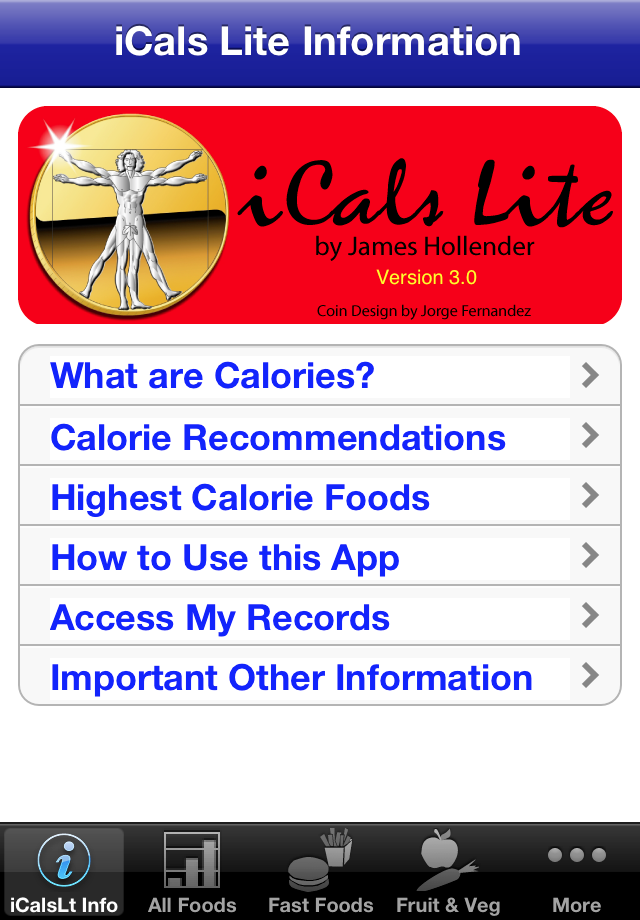Switch to the All Foods tab
The width and height of the screenshot is (640, 920).
[192, 872]
